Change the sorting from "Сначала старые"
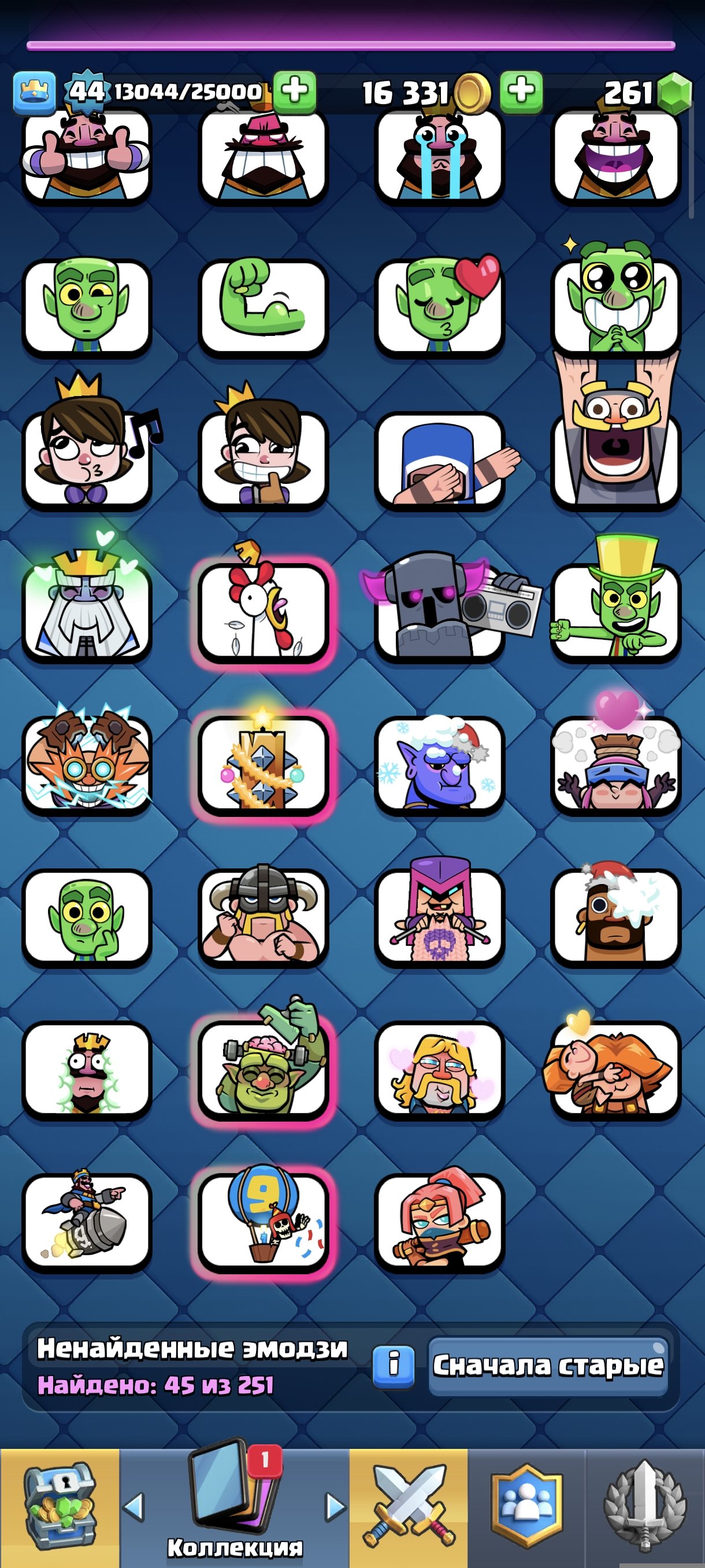This screenshot has height=1568, width=705. [x=547, y=1365]
